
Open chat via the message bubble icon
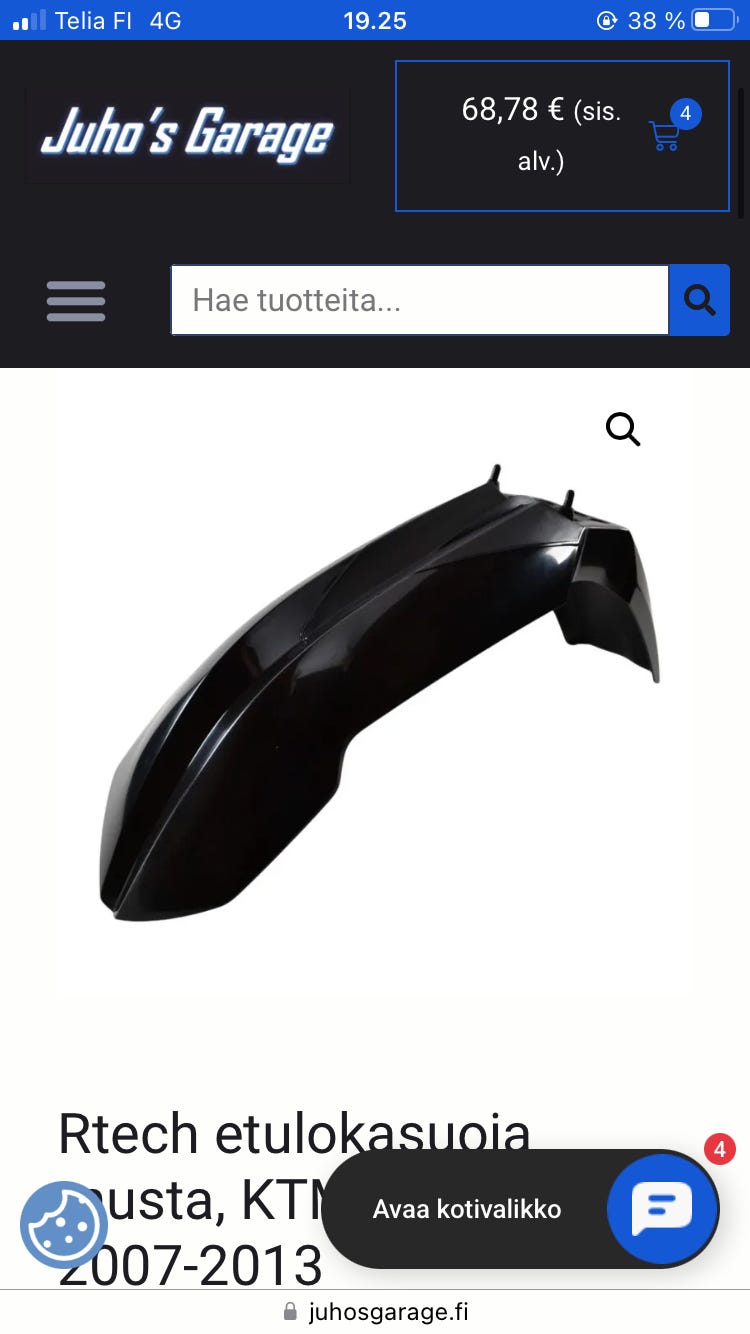[662, 1209]
